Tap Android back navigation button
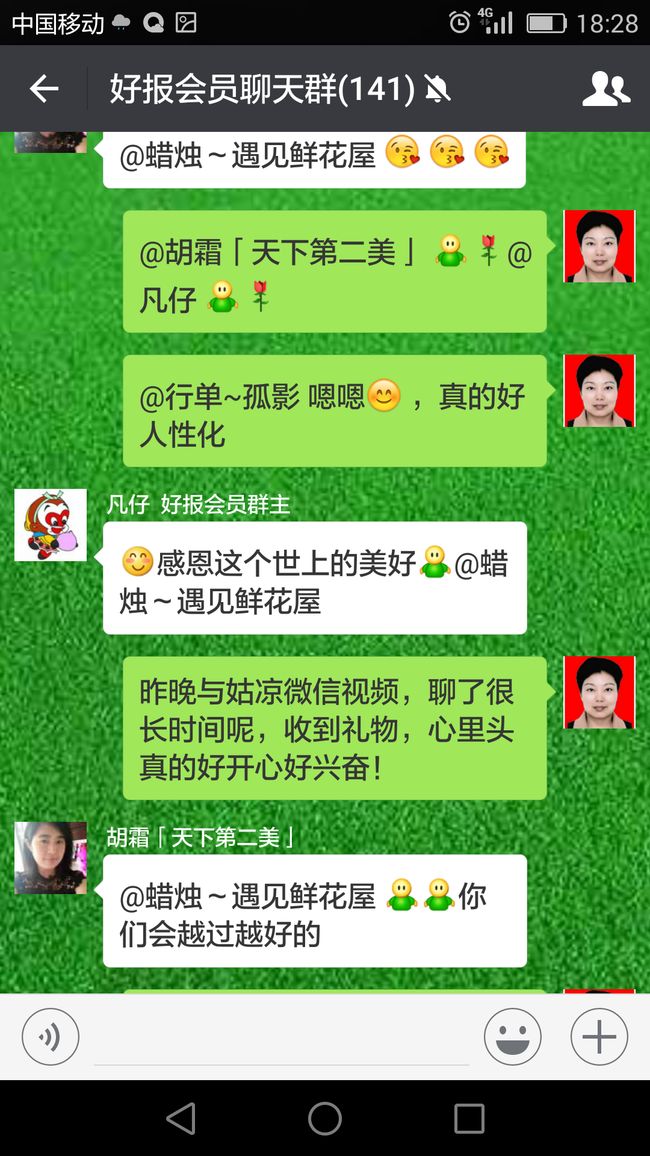The height and width of the screenshot is (1156, 650). click(x=181, y=1118)
